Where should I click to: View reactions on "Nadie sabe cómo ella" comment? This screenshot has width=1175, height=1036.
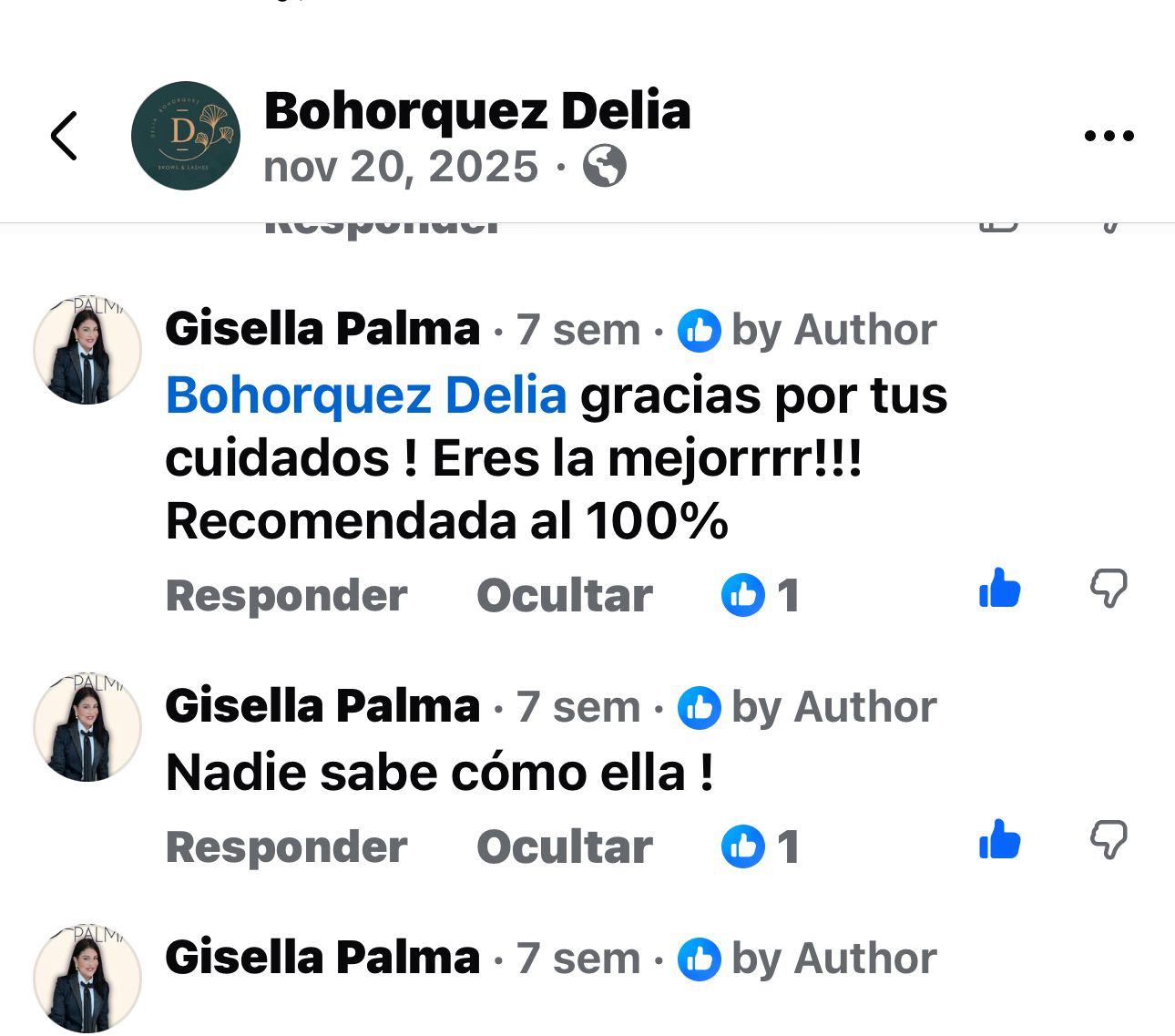760,847
